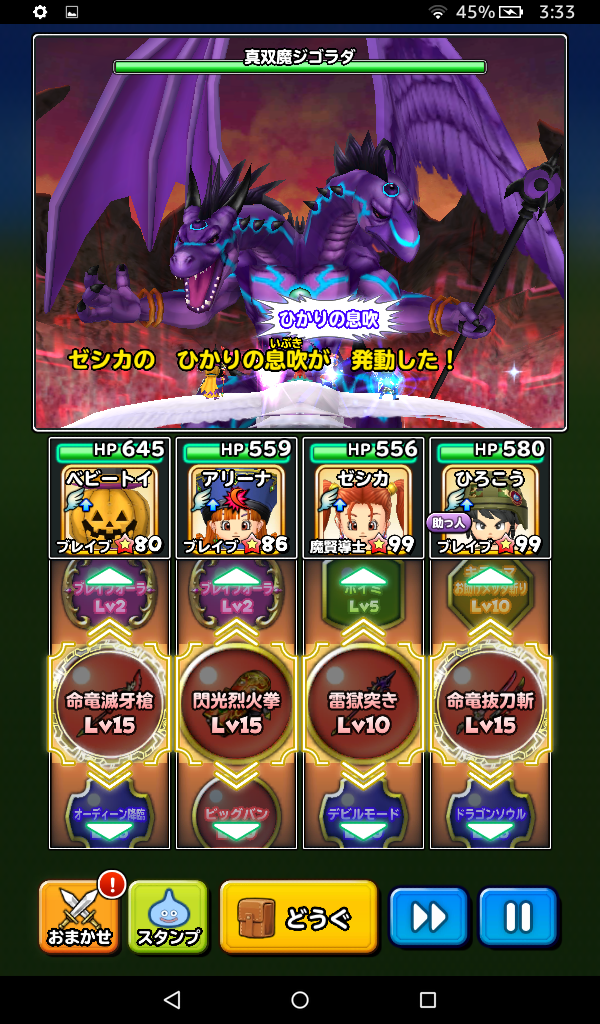Open the スタンプ stamp menu
This screenshot has height=1024, width=600.
[x=167, y=916]
